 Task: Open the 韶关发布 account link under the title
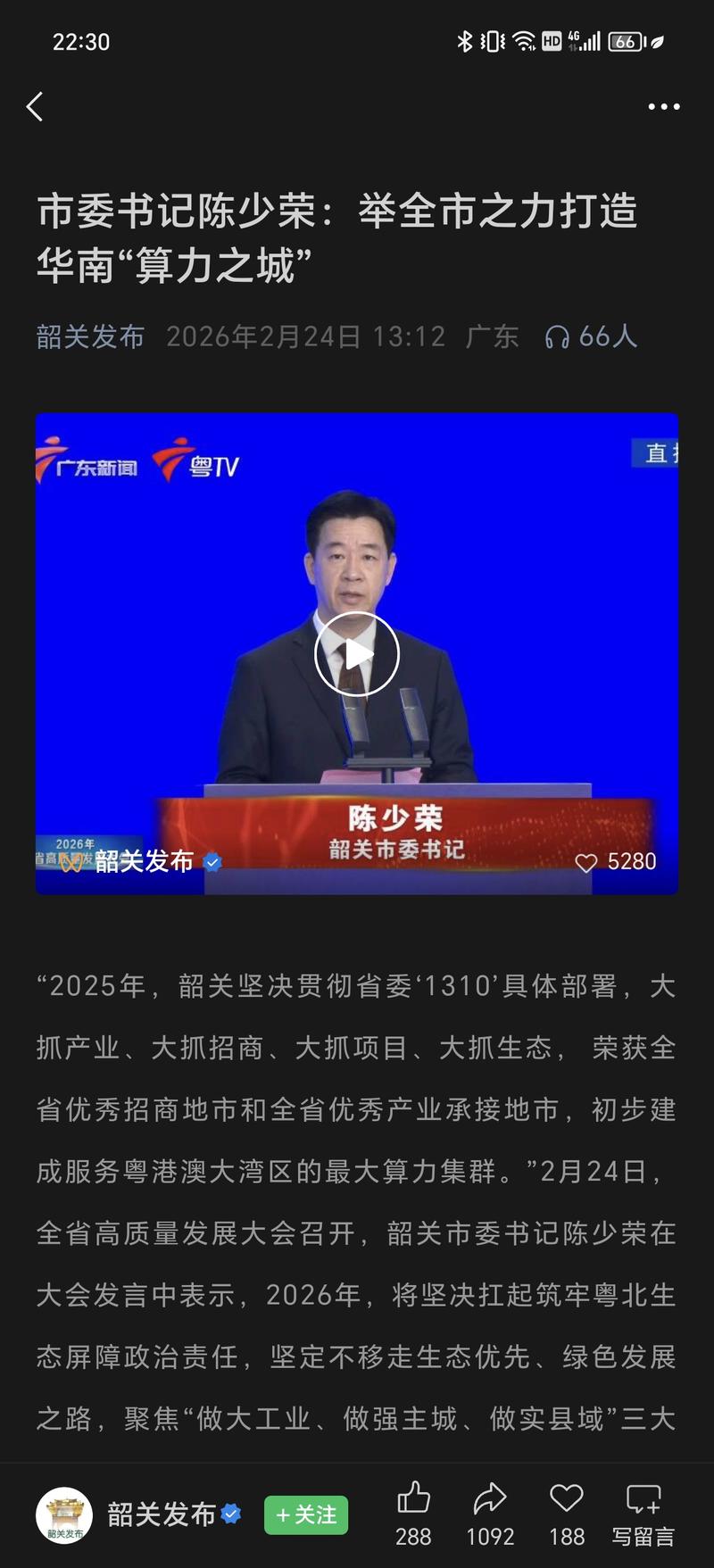pos(90,336)
